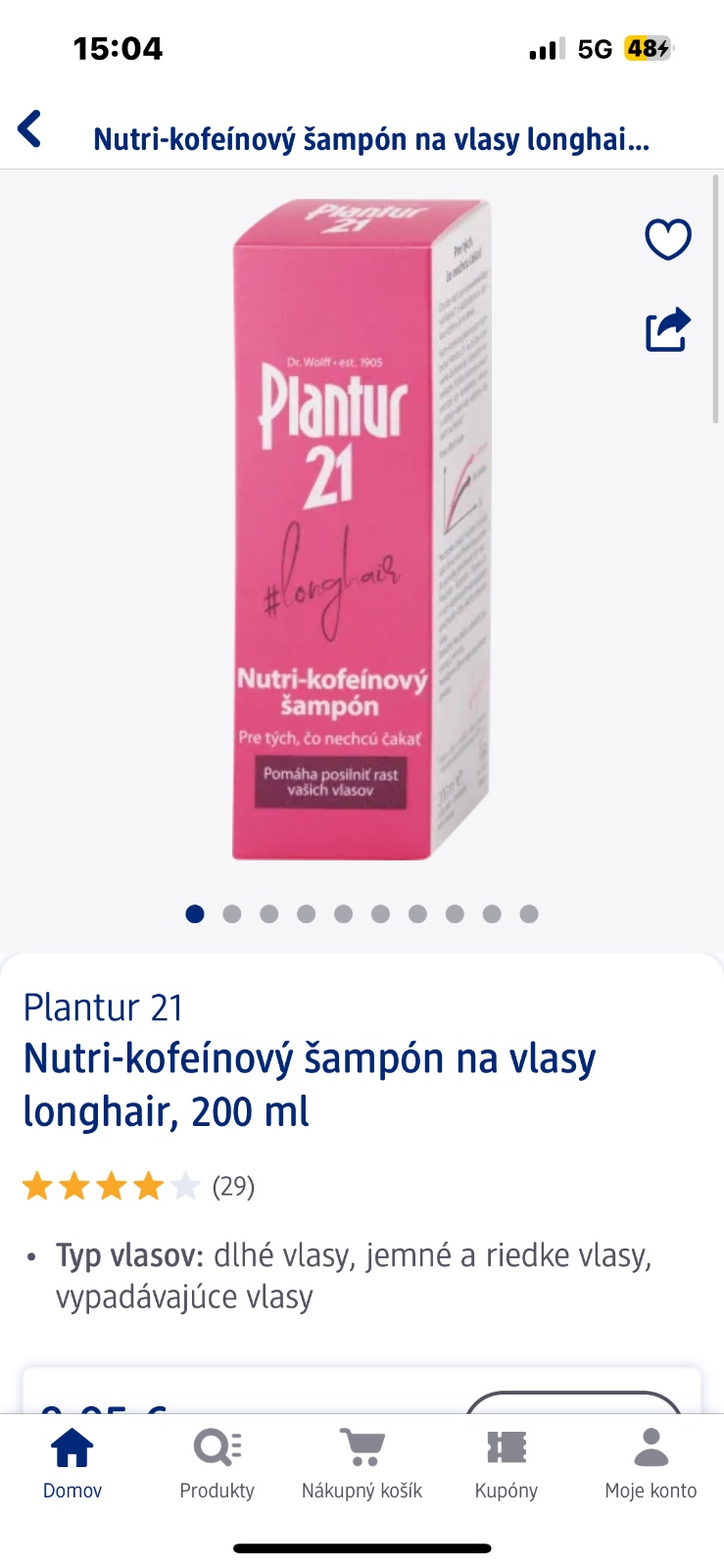Switch to the Domov tab
This screenshot has height=1568, width=724.
(x=72, y=1463)
